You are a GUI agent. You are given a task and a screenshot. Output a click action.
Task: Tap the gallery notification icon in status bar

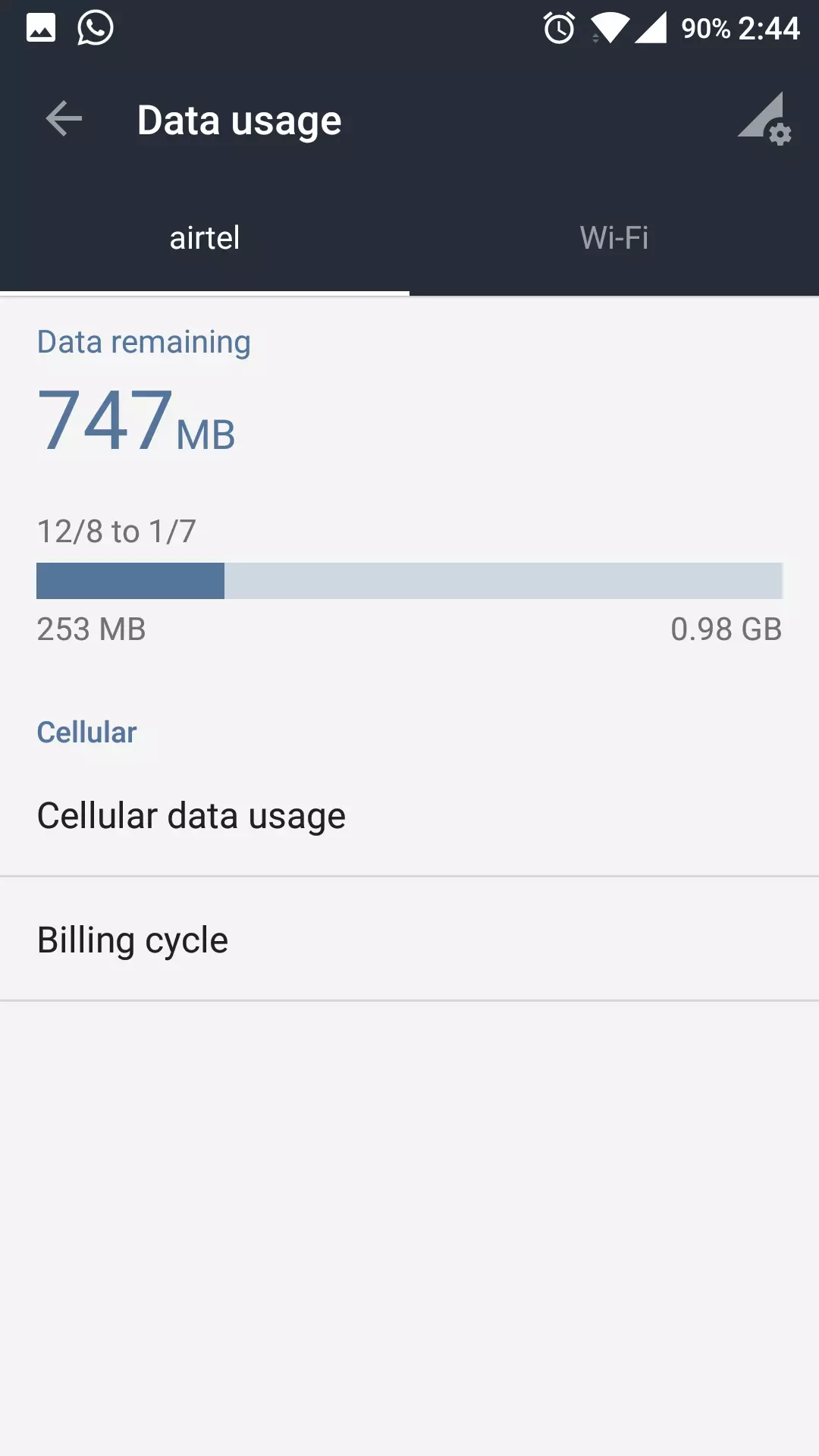pos(41,29)
